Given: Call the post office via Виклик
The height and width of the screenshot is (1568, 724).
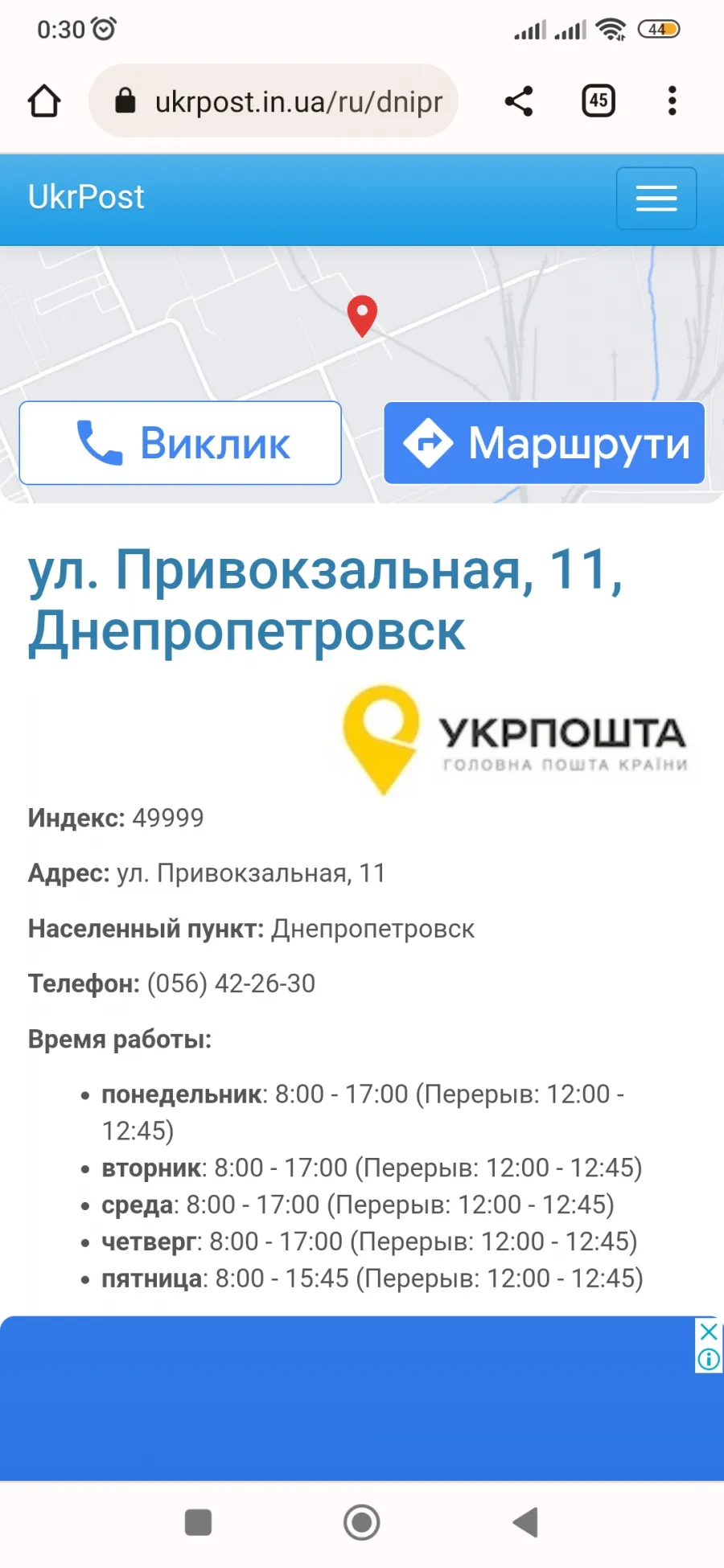Looking at the screenshot, I should coord(180,443).
